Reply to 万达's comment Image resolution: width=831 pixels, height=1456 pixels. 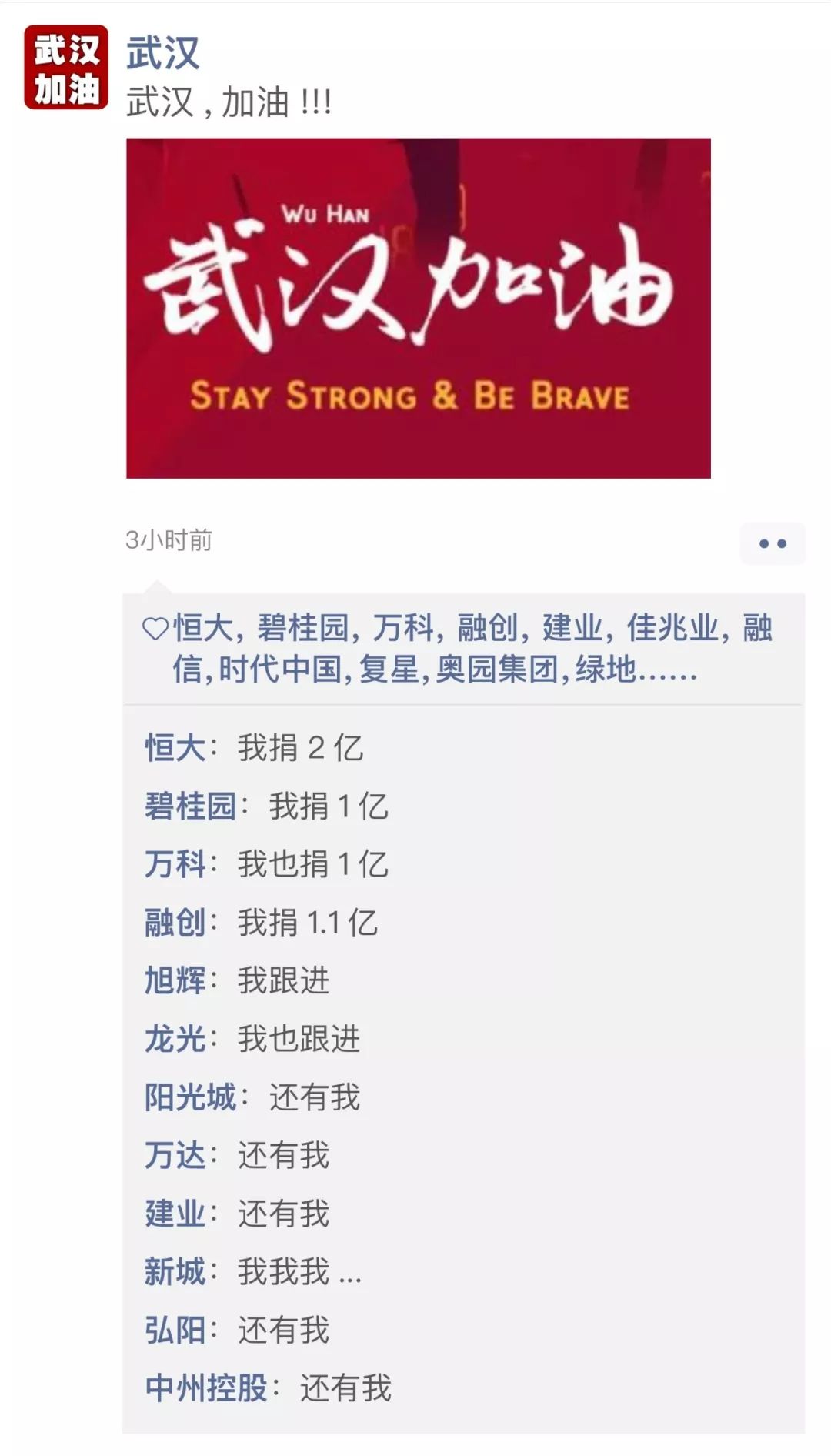pos(283,1155)
